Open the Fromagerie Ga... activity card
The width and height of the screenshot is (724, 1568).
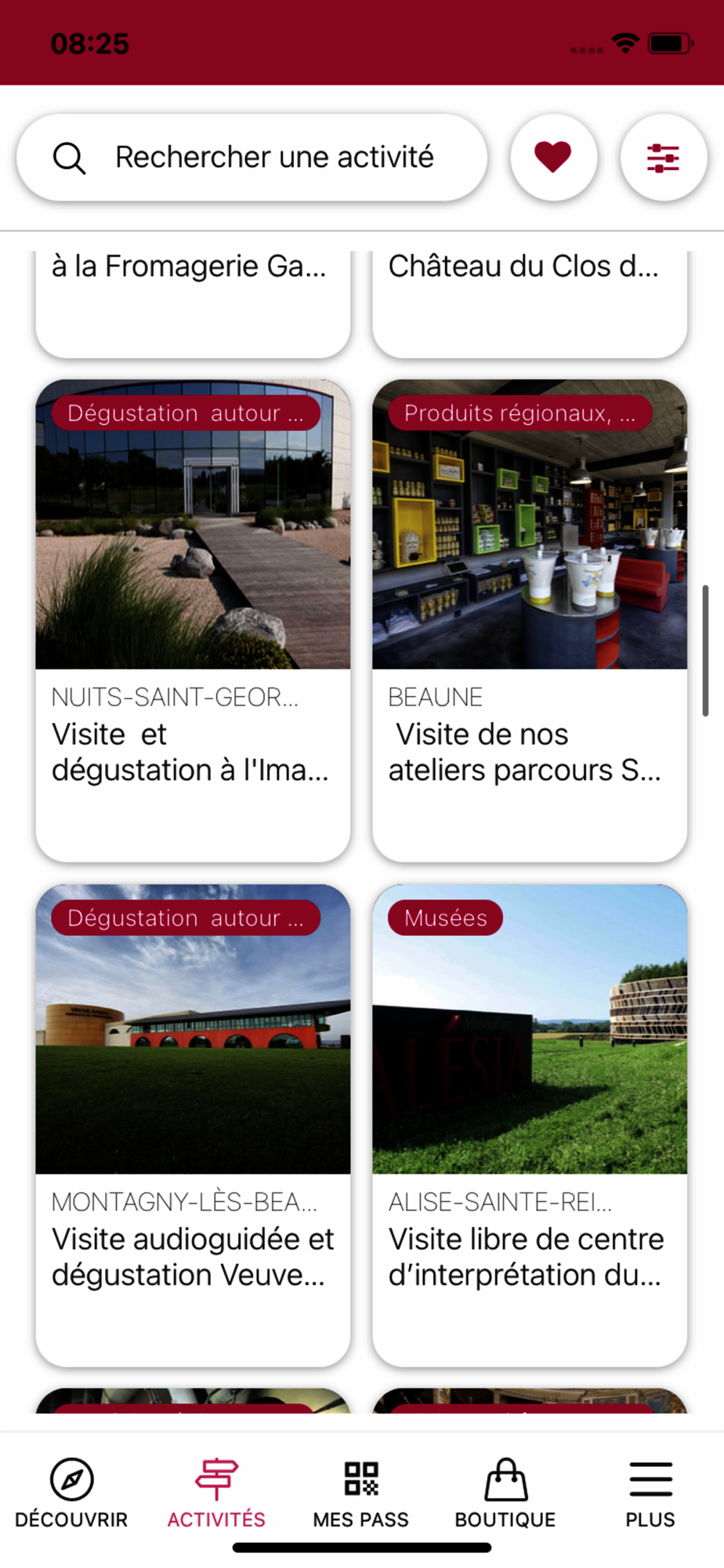pos(193,304)
